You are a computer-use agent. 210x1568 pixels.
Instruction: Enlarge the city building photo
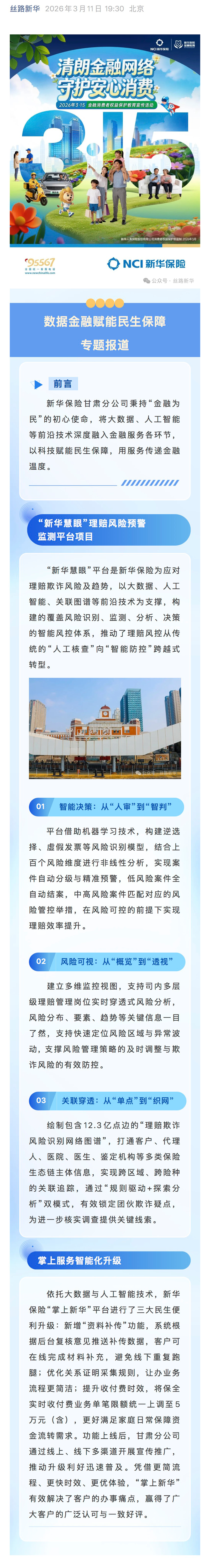click(104, 728)
